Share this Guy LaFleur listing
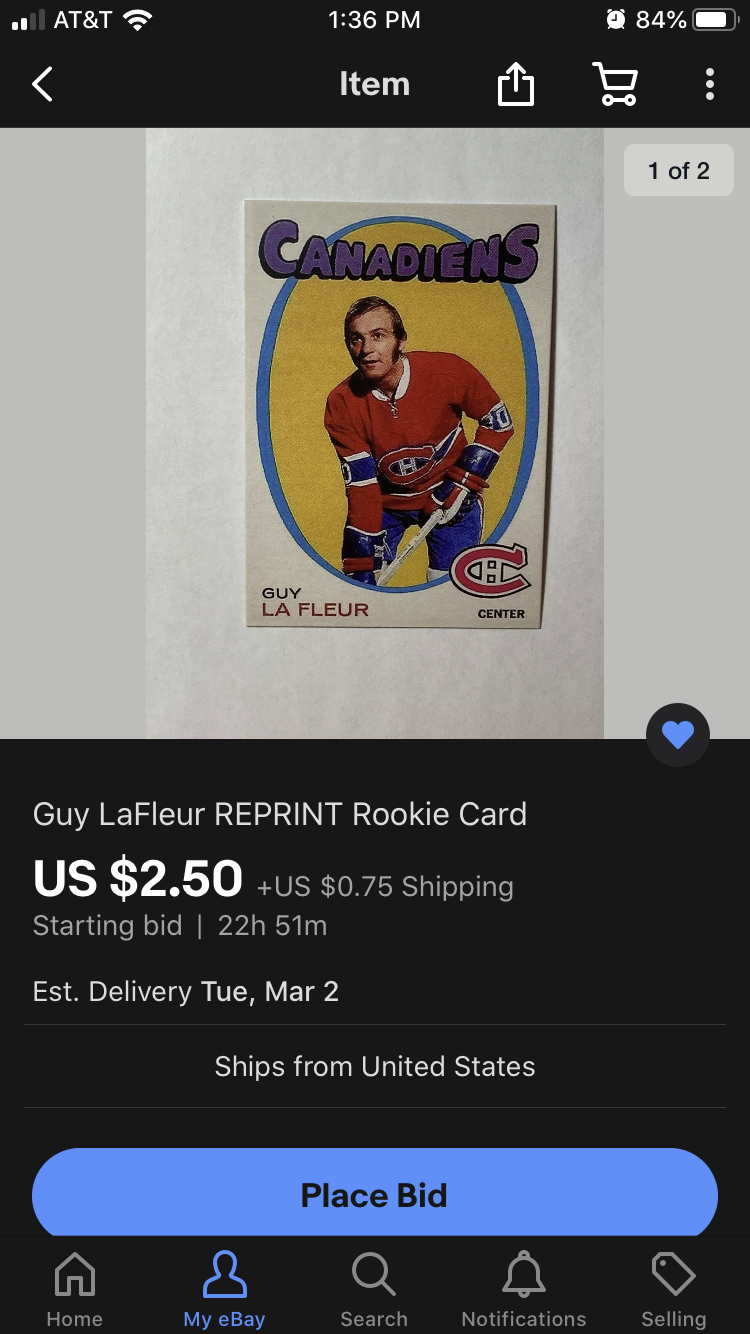Viewport: 750px width, 1334px height. (516, 85)
